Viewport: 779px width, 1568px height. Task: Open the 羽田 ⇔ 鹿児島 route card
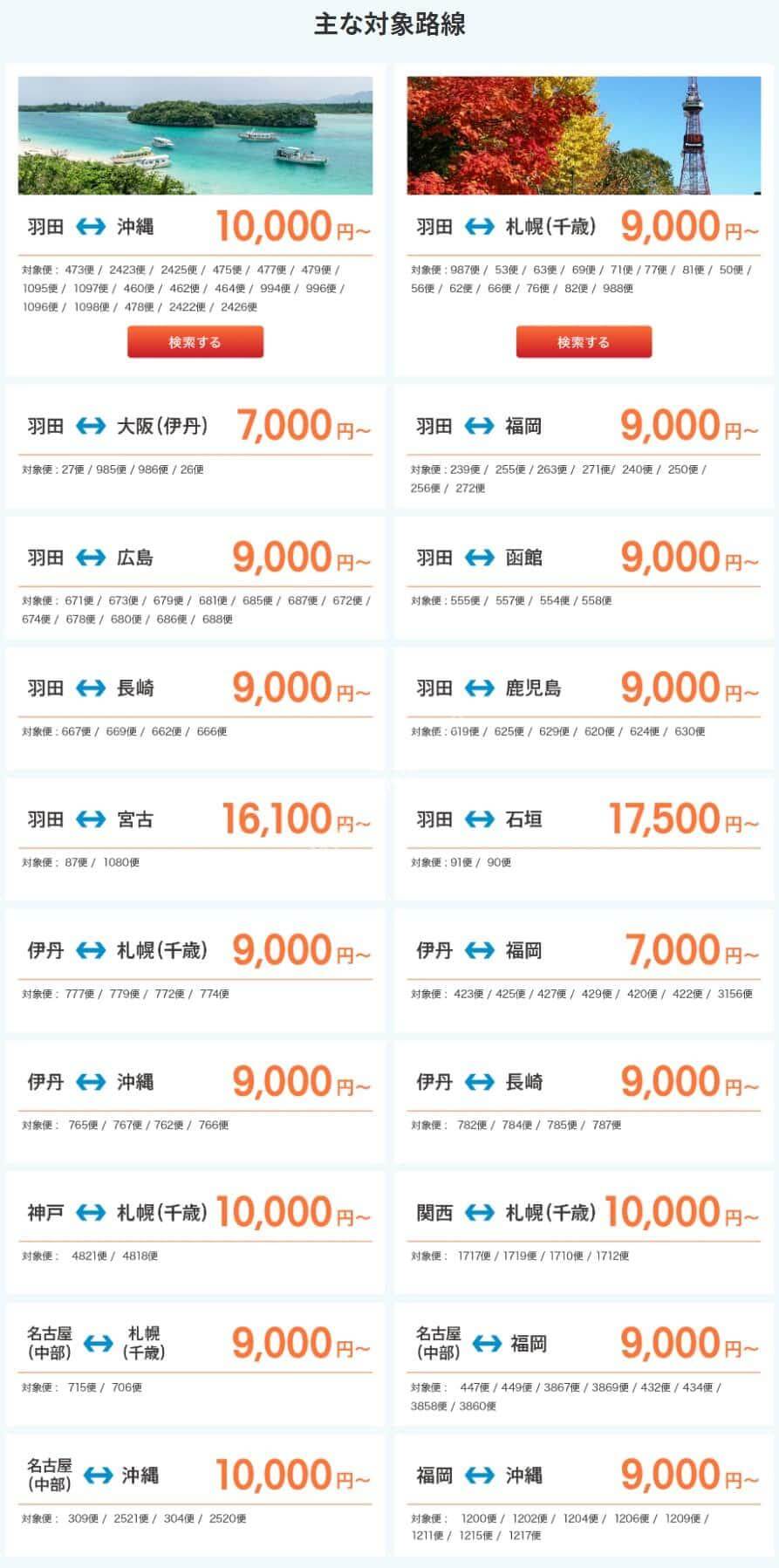coord(584,709)
